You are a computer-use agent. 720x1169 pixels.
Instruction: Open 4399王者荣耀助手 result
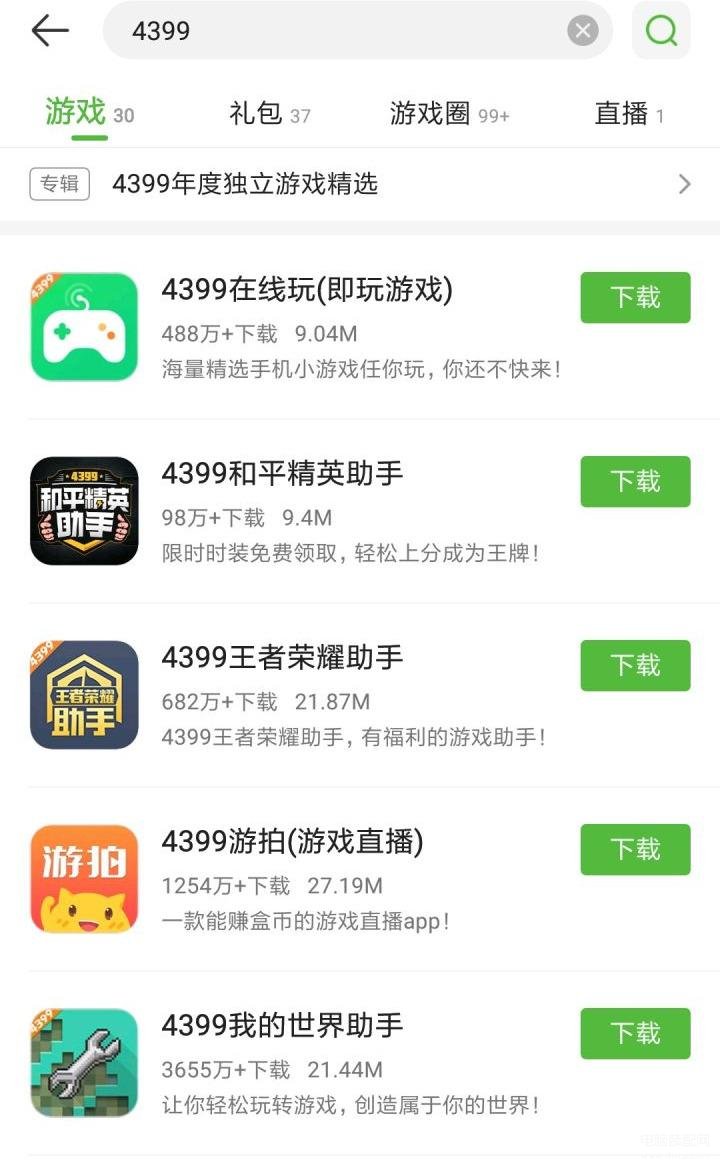tap(282, 658)
